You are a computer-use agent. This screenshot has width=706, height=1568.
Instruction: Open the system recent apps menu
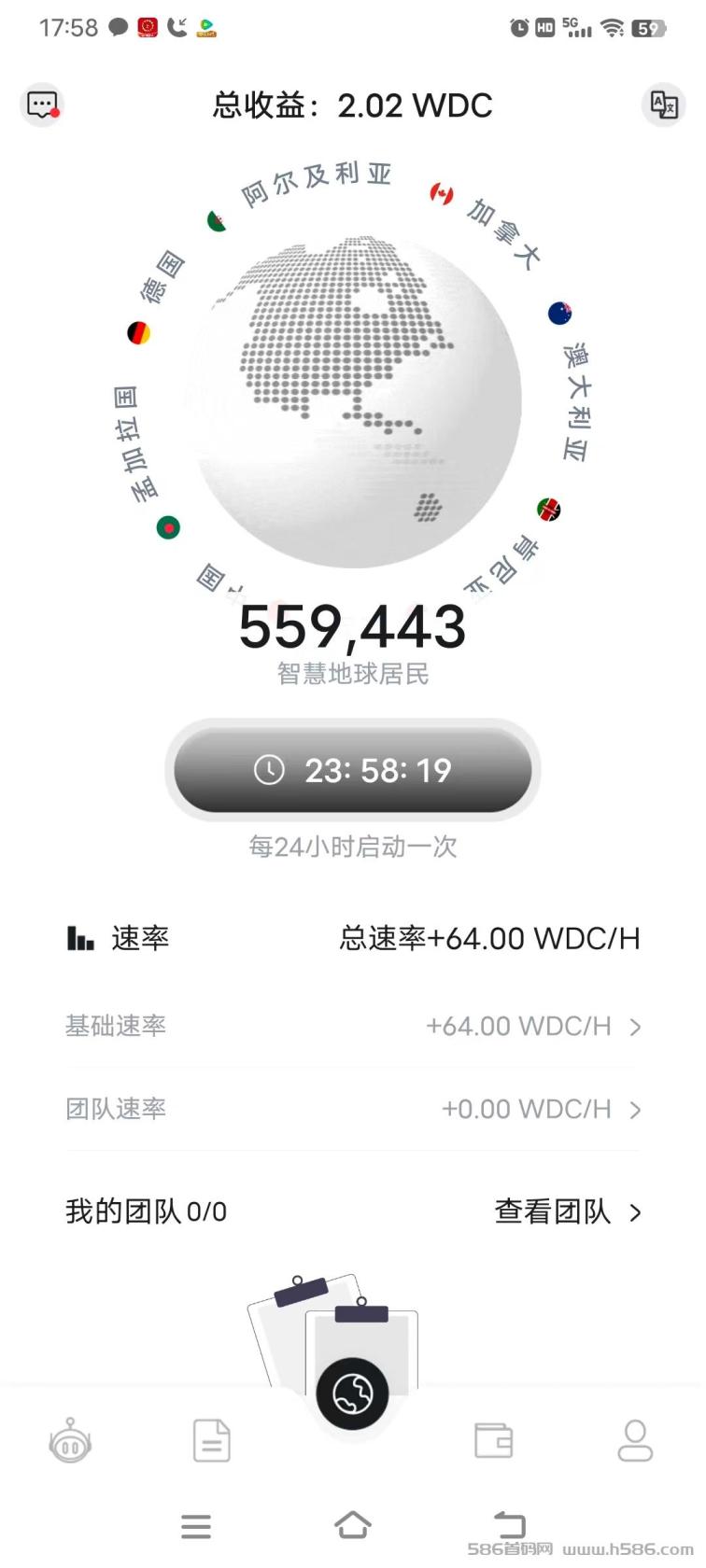196,1526
